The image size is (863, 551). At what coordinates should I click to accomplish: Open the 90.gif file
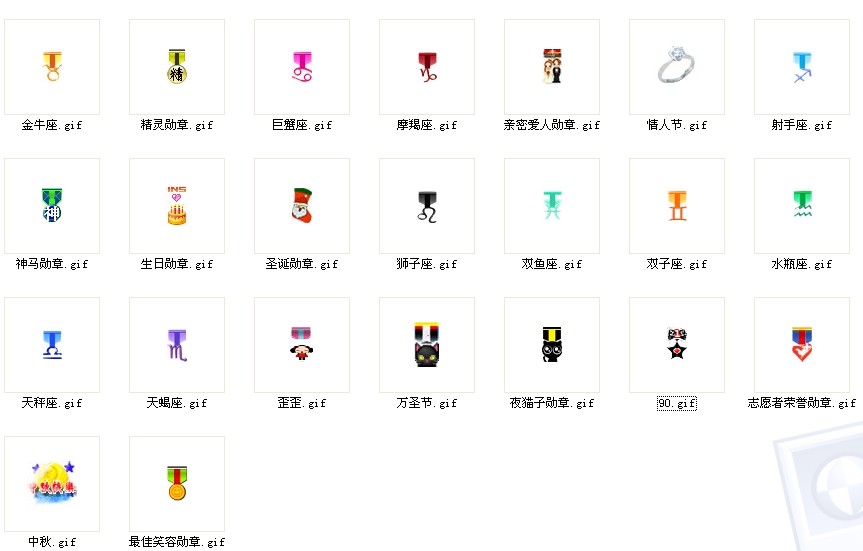(677, 345)
